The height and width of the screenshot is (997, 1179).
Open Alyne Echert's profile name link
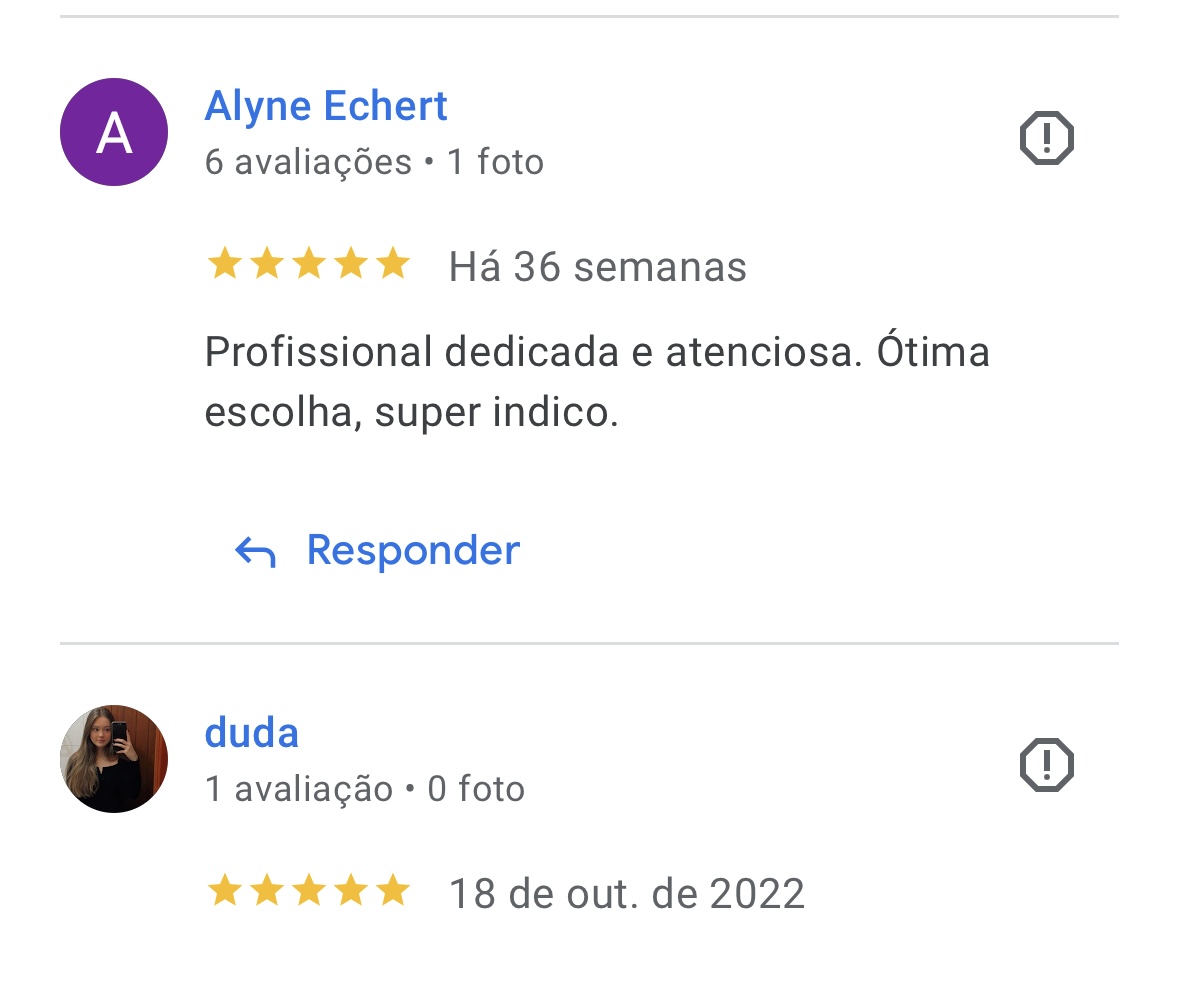coord(326,106)
